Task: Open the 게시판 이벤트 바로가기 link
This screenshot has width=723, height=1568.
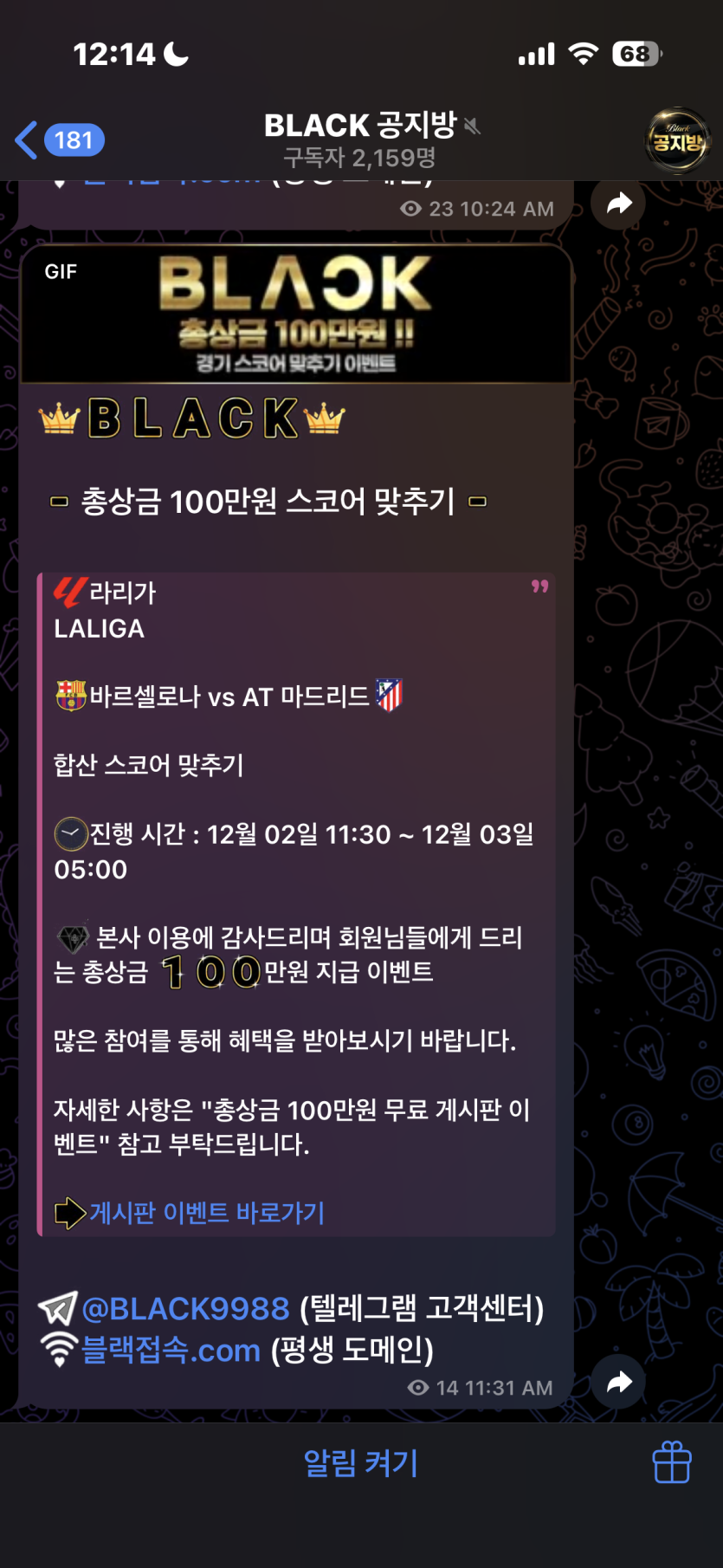Action: [206, 1212]
